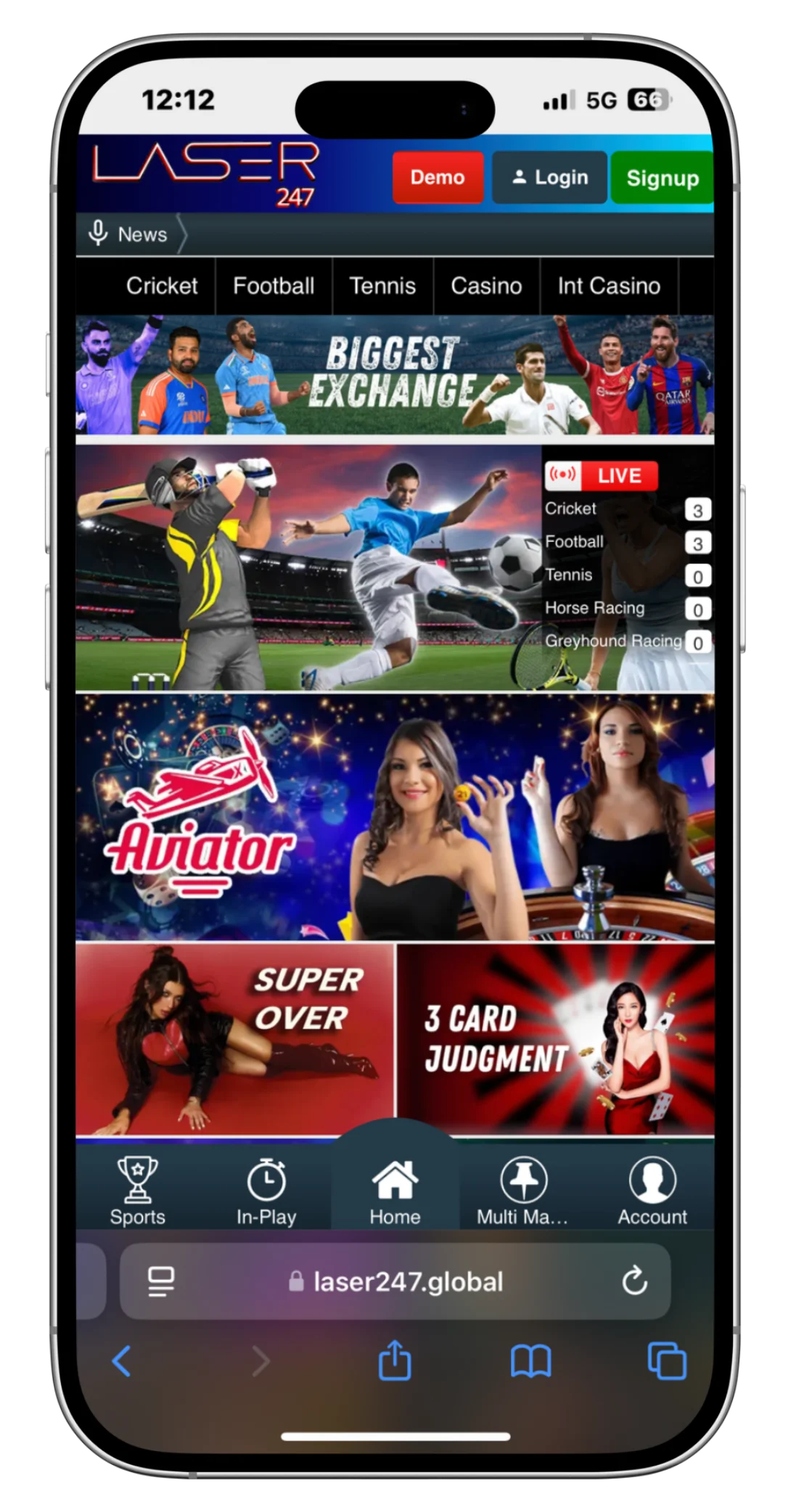The image size is (791, 1512).
Task: Open the Super Over game tile
Action: [x=235, y=1039]
